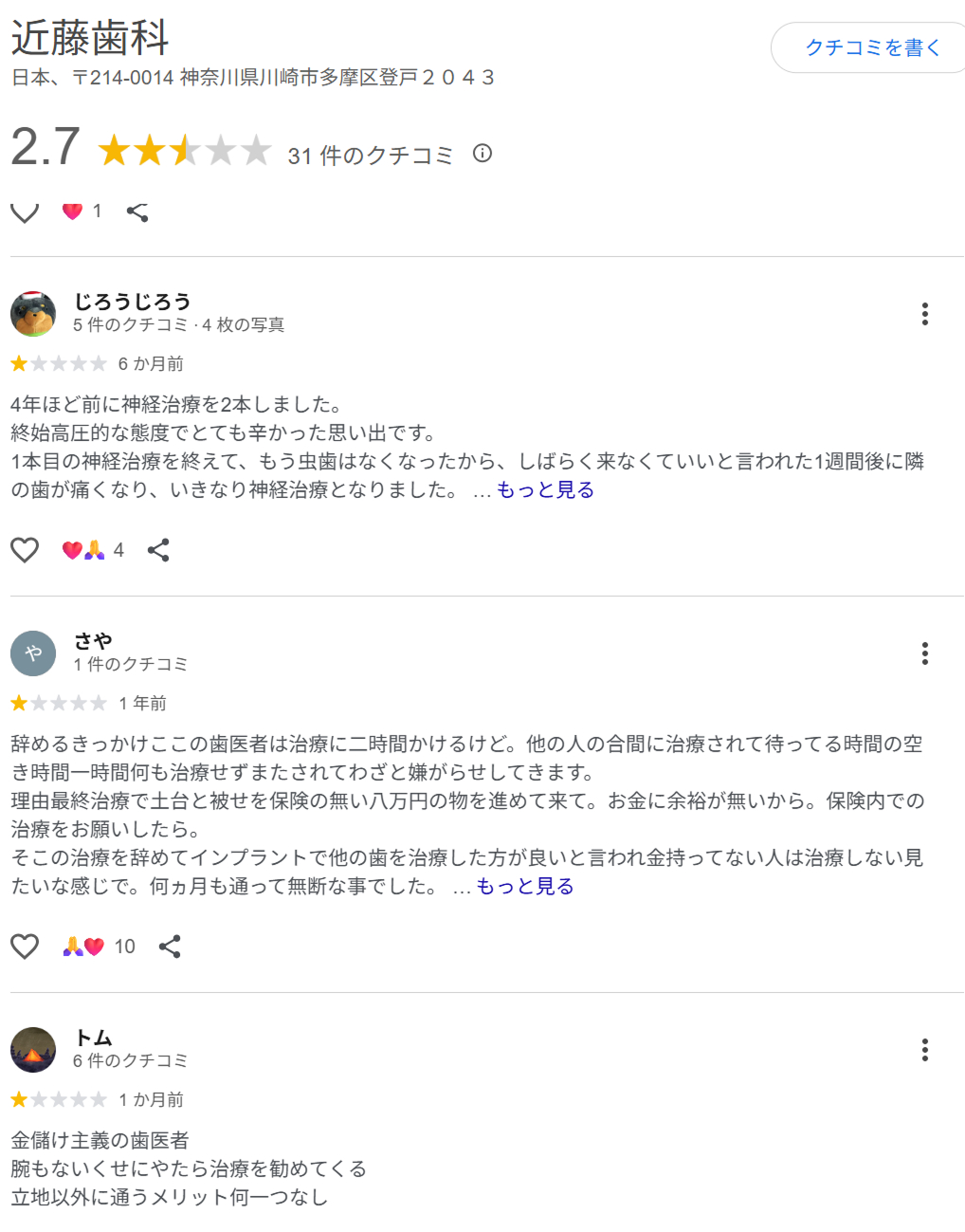The height and width of the screenshot is (1232, 965).
Task: Open the three-dot menu on さや's review
Action: (924, 653)
